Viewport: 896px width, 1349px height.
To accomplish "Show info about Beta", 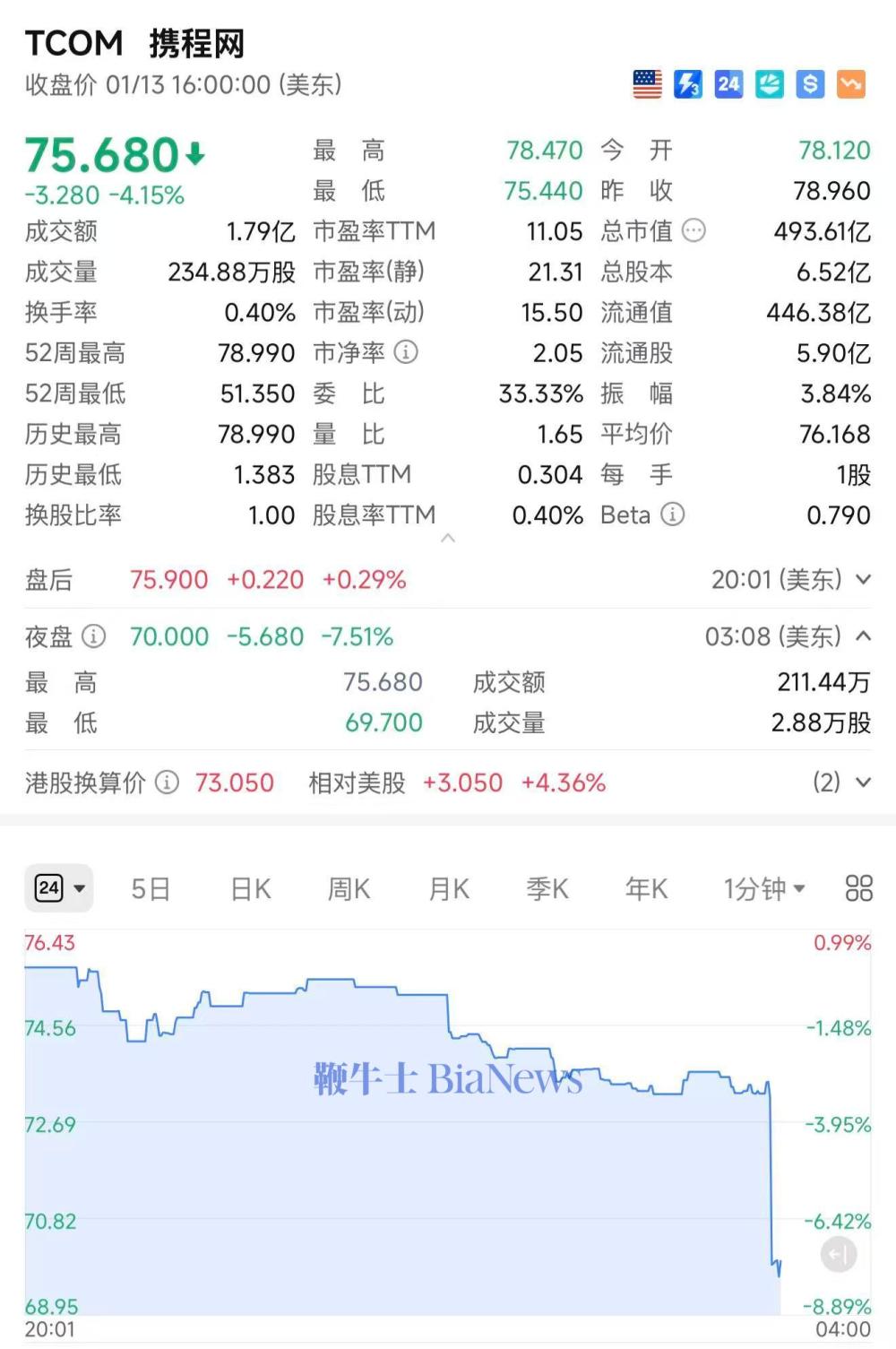I will point(672,515).
